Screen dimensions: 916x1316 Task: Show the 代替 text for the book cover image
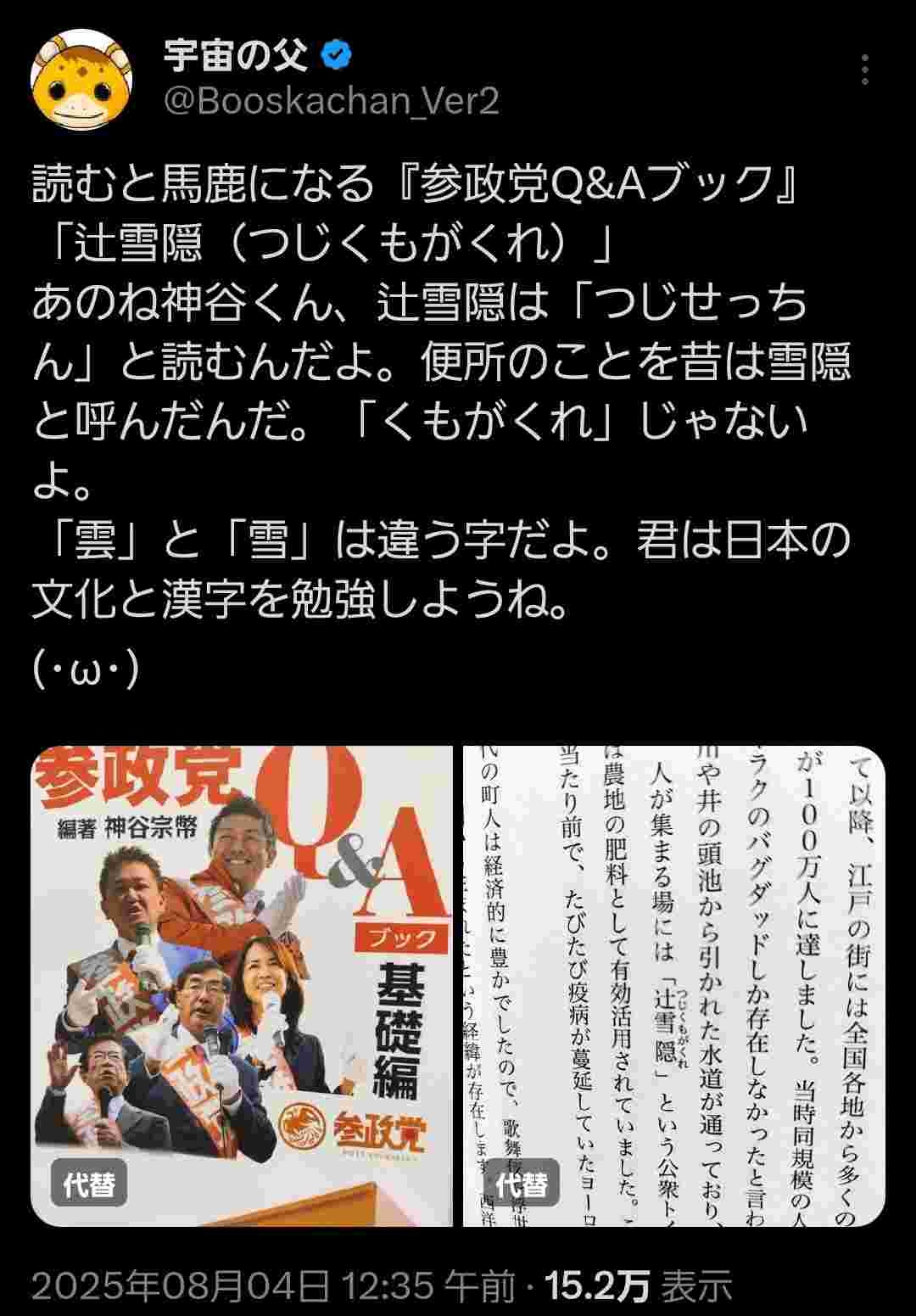coord(90,1184)
